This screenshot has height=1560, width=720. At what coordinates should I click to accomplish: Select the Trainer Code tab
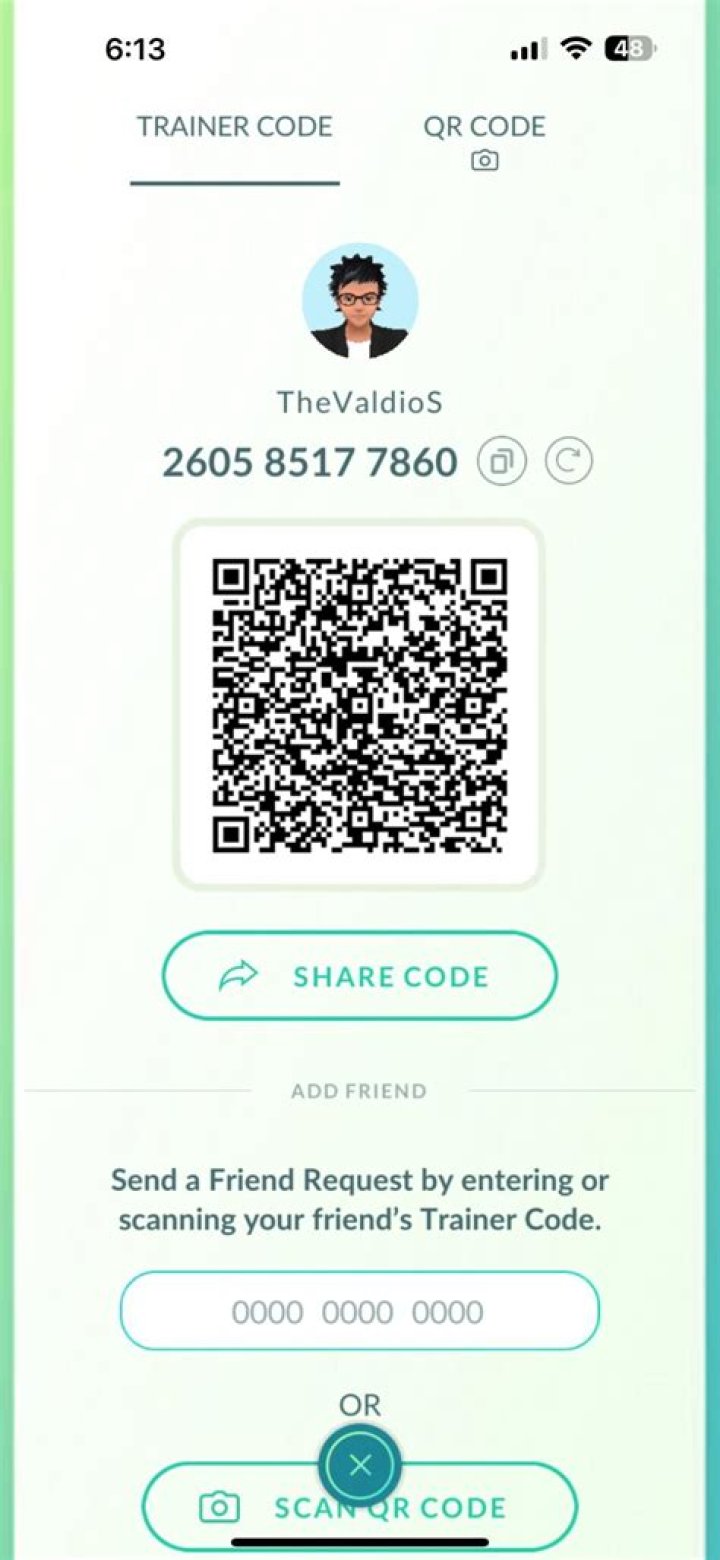tap(234, 128)
